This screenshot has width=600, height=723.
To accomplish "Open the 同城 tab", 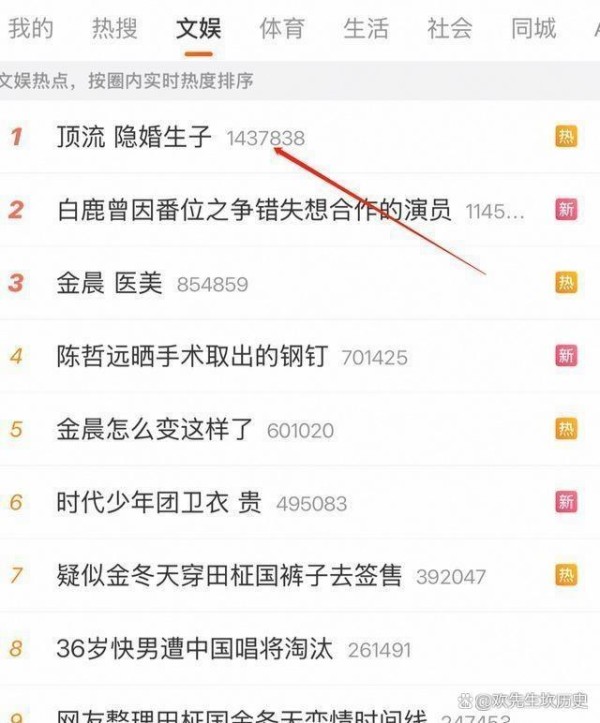I will pyautogui.click(x=534, y=29).
